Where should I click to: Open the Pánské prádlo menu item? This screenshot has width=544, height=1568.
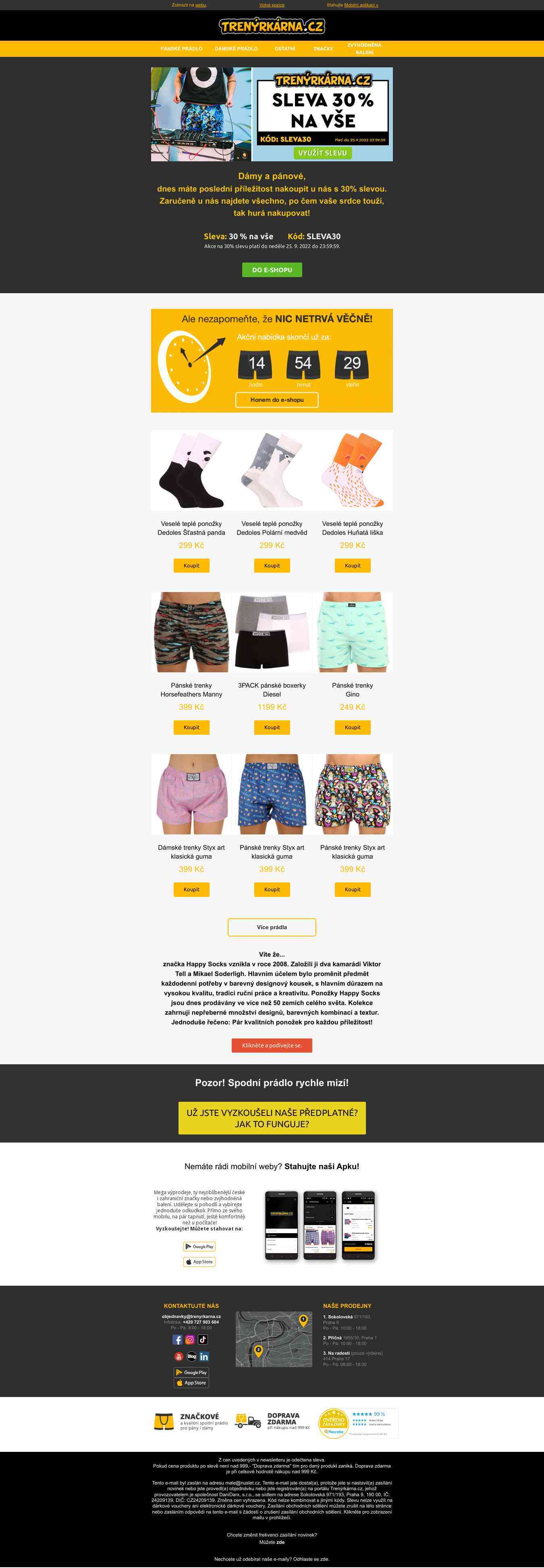click(x=181, y=49)
